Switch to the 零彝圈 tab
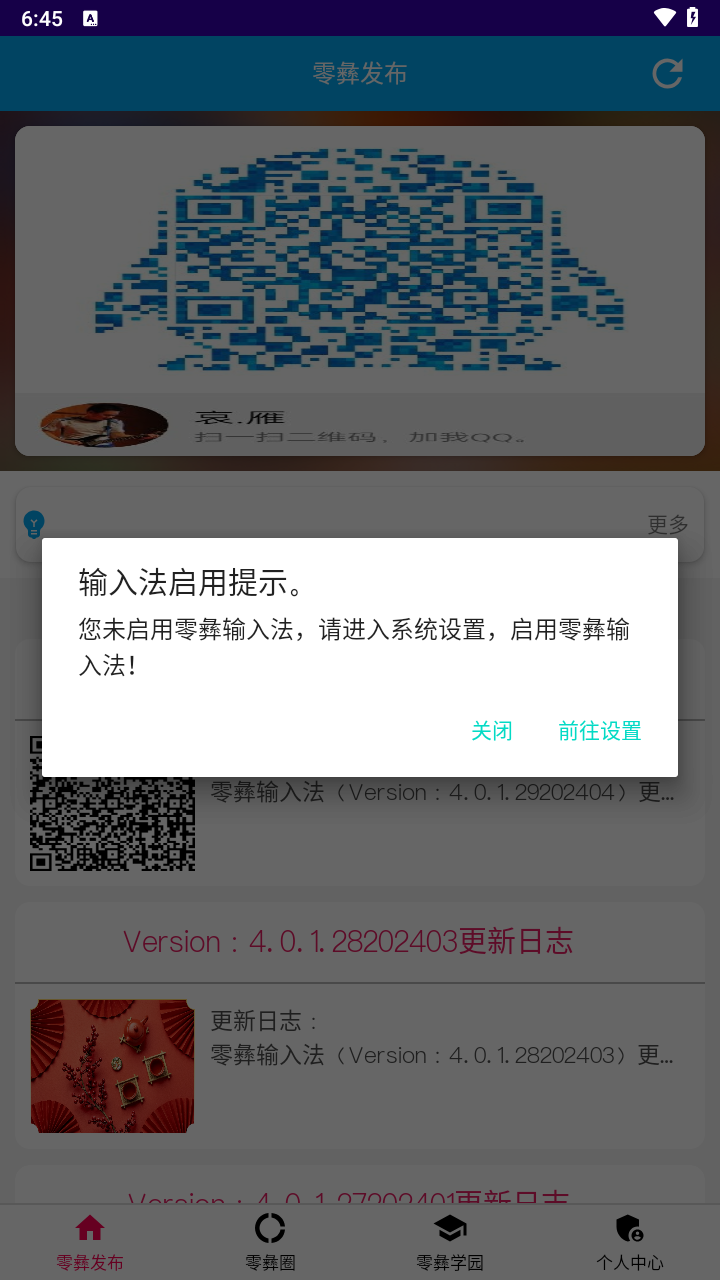Image resolution: width=720 pixels, height=1280 pixels. [269, 1242]
